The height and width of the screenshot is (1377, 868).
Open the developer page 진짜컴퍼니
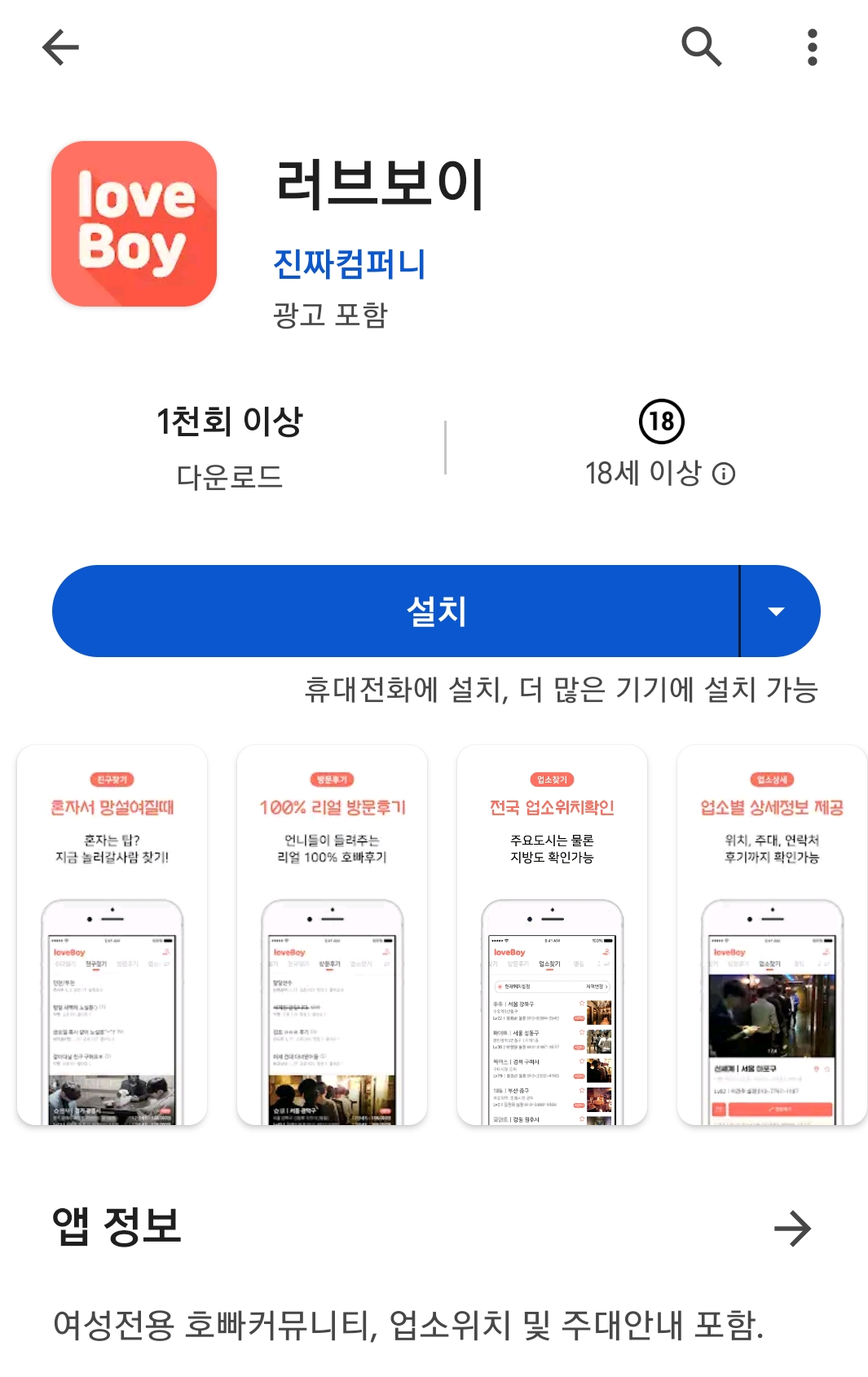point(349,263)
